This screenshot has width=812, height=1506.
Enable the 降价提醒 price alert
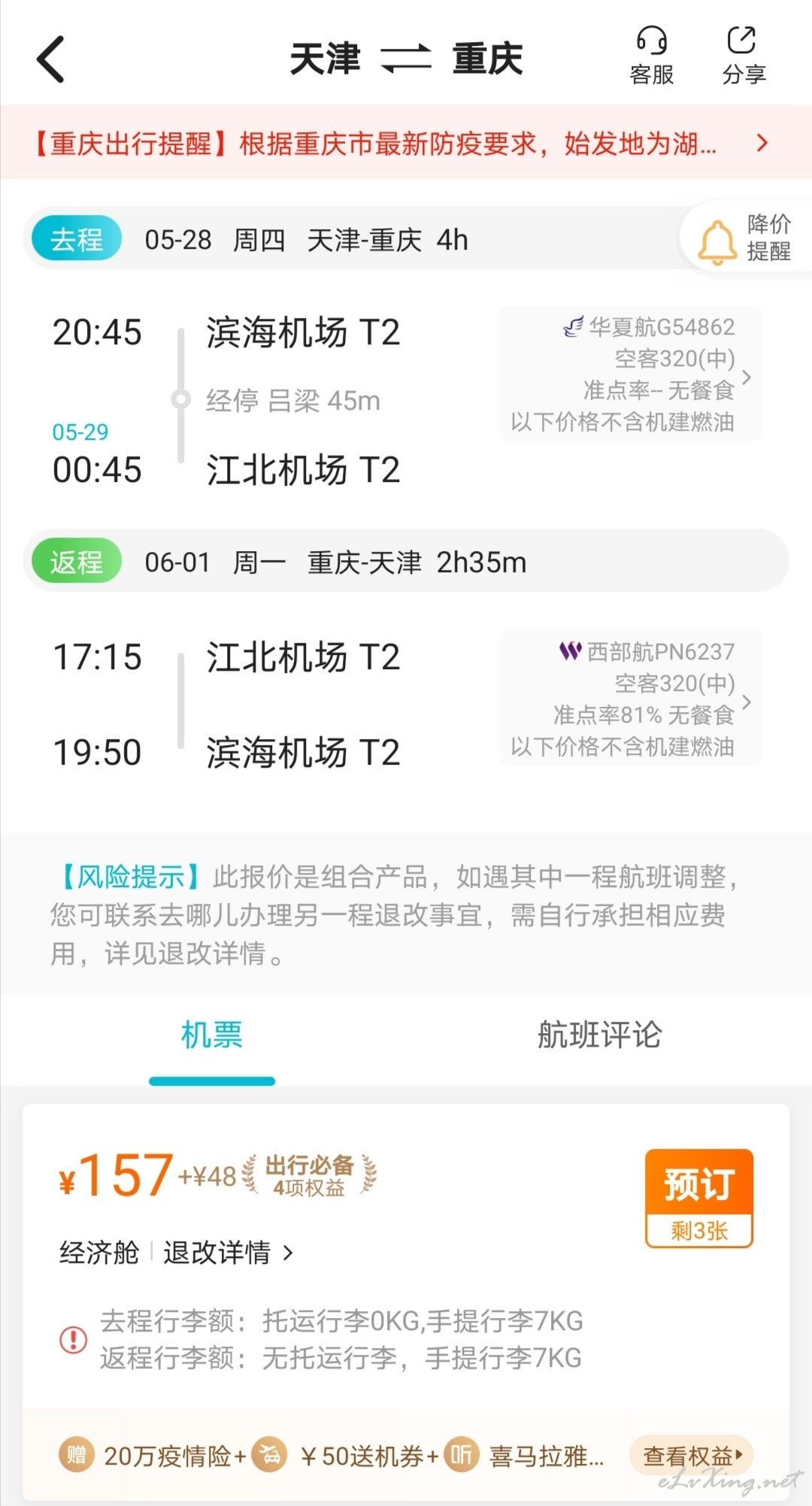(x=746, y=239)
